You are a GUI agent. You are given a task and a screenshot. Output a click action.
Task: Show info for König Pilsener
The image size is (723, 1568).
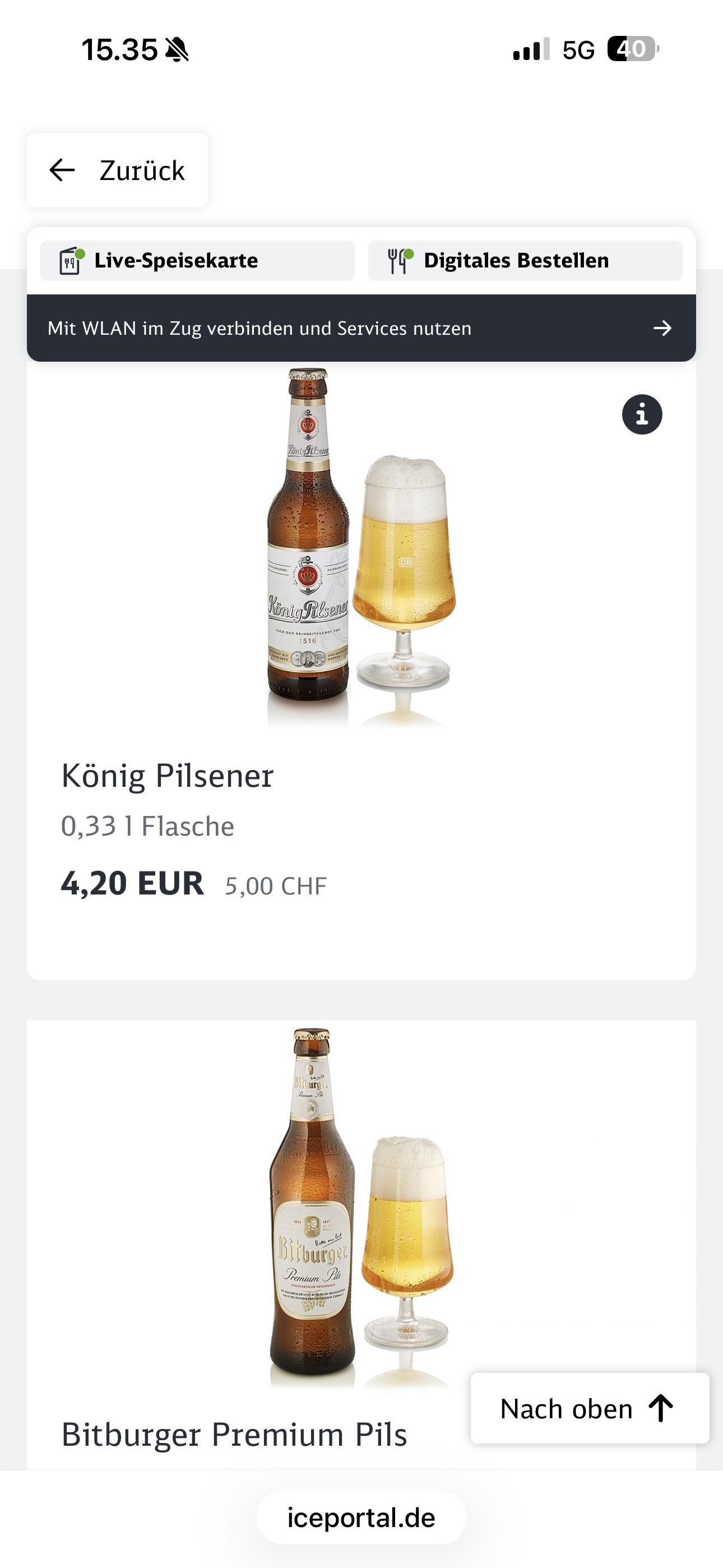[641, 414]
